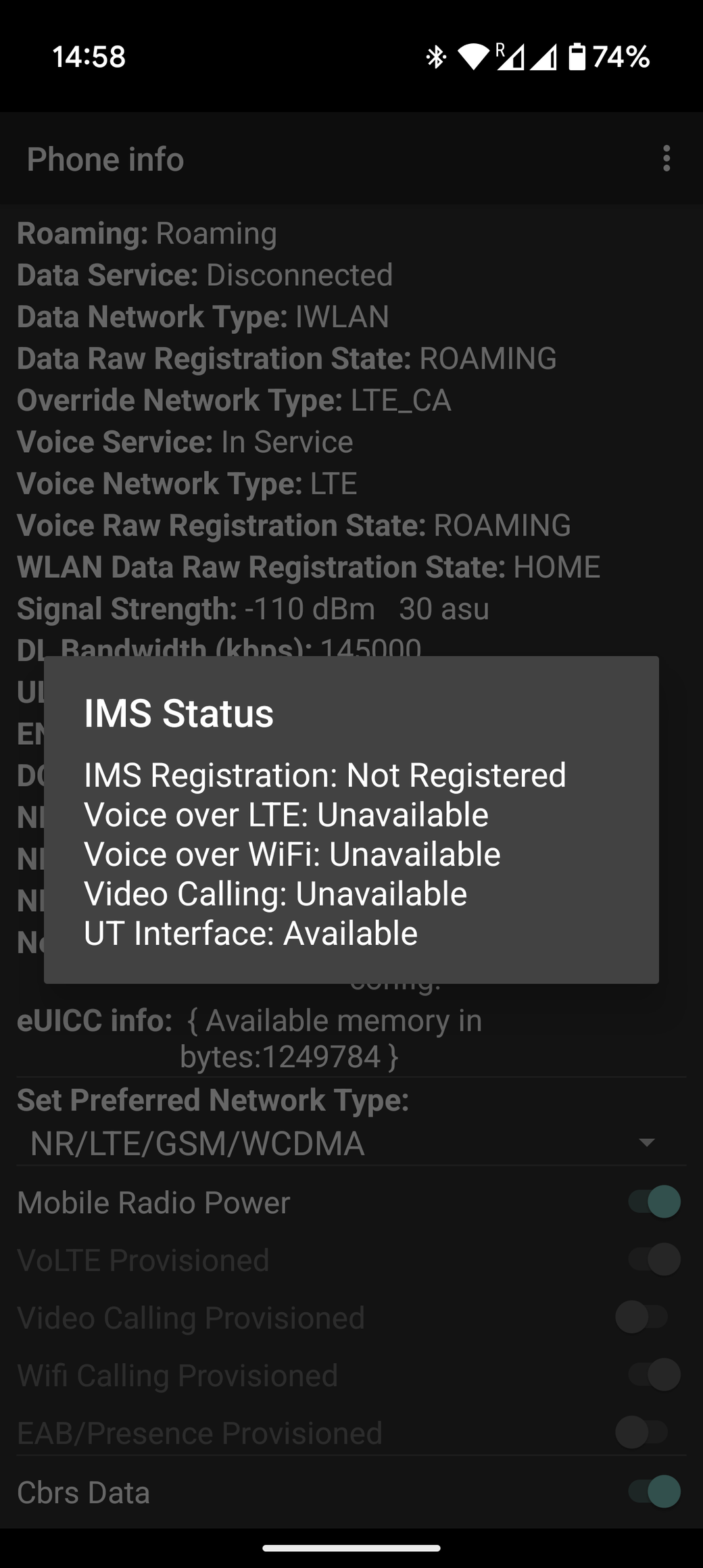Image resolution: width=703 pixels, height=1568 pixels.
Task: Expand the Set Preferred Network Type dropdown
Action: coord(351,1144)
